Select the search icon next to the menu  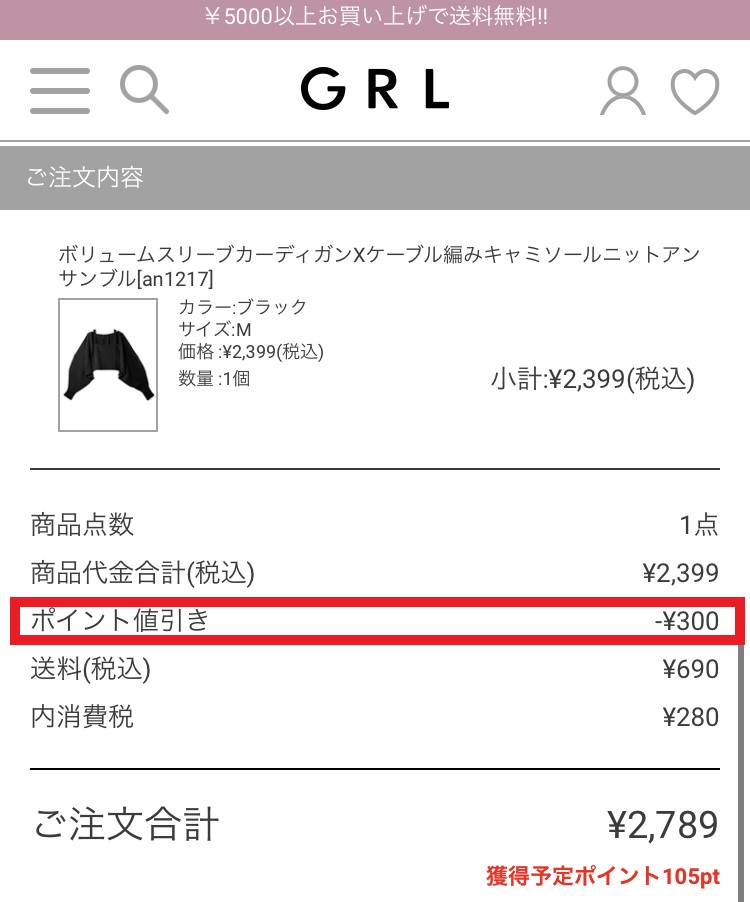[143, 90]
